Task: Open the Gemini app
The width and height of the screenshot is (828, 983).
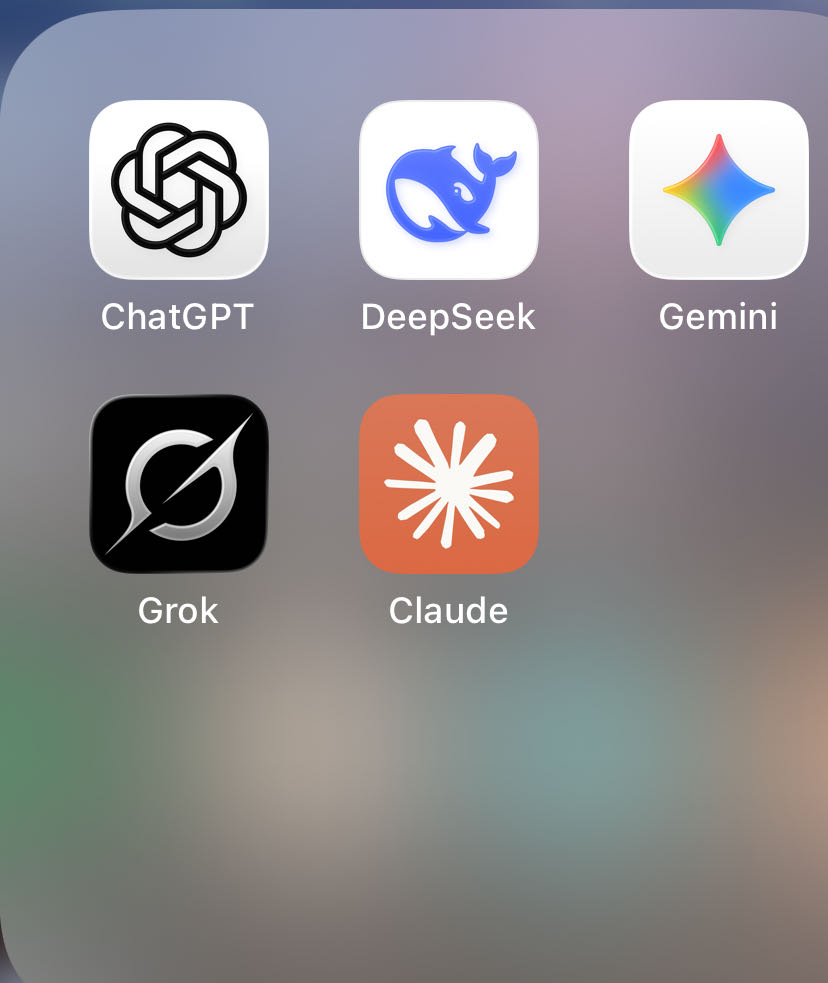Action: (x=718, y=190)
